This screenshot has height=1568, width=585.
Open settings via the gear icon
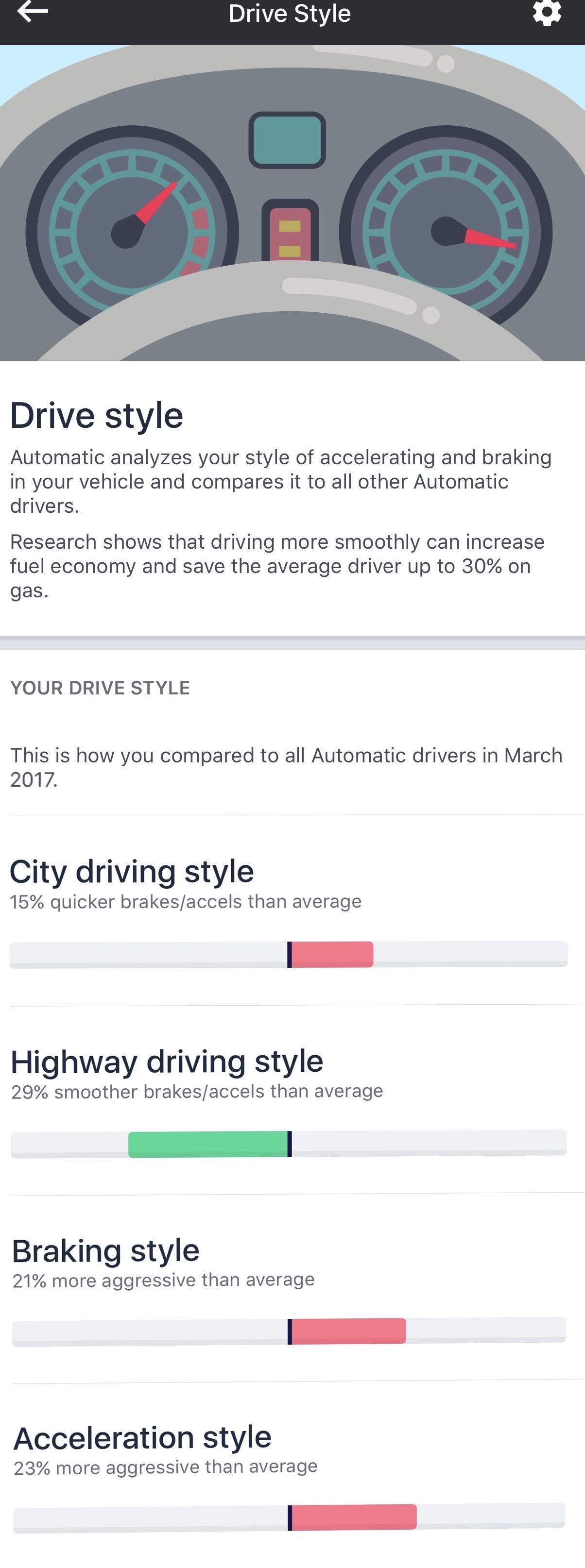click(x=546, y=14)
